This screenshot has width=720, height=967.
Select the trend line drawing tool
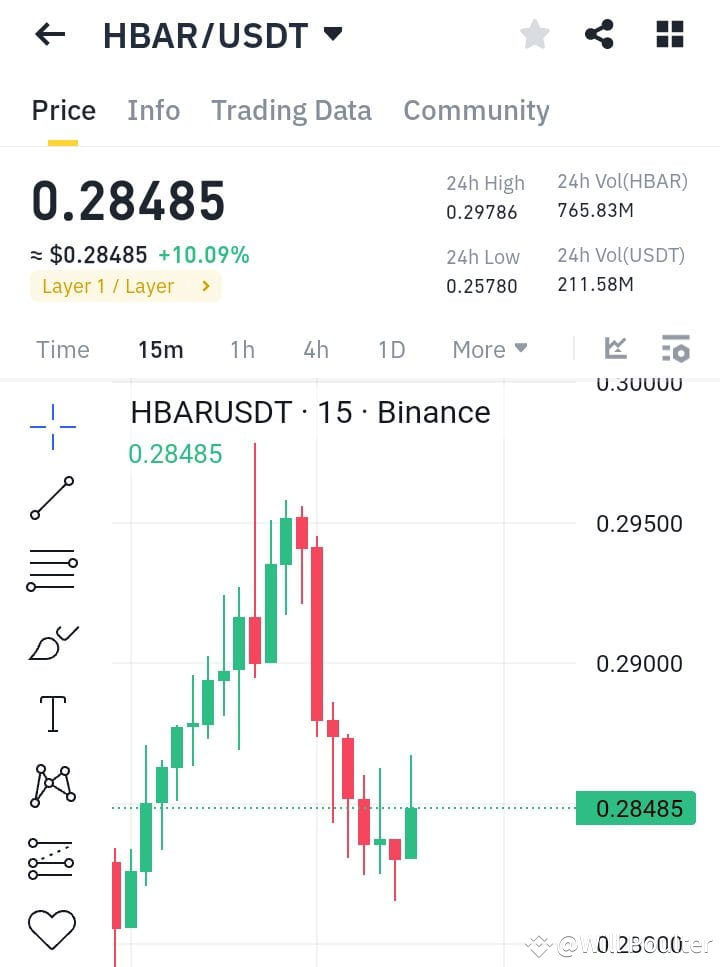coord(52,497)
